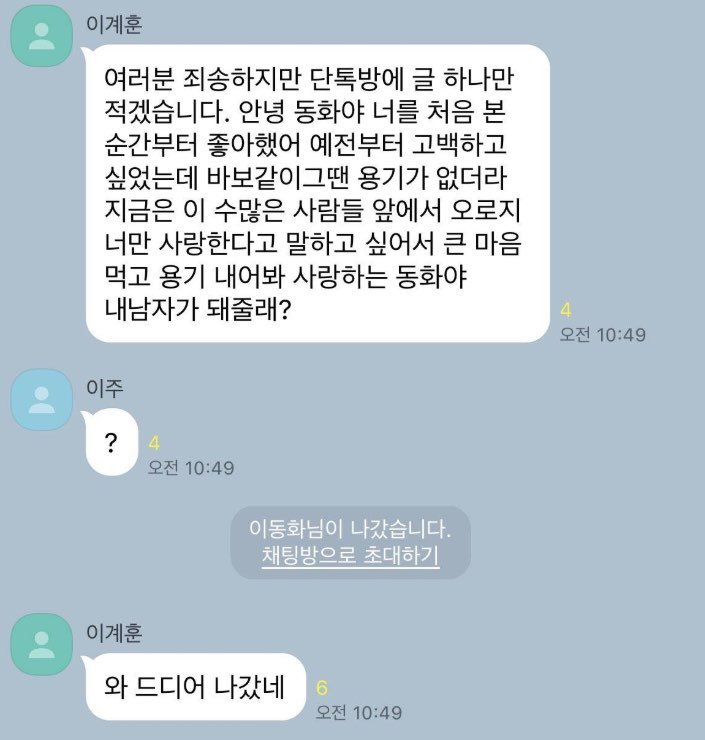Open 이주's profile picture
705x740 pixels.
(42, 399)
